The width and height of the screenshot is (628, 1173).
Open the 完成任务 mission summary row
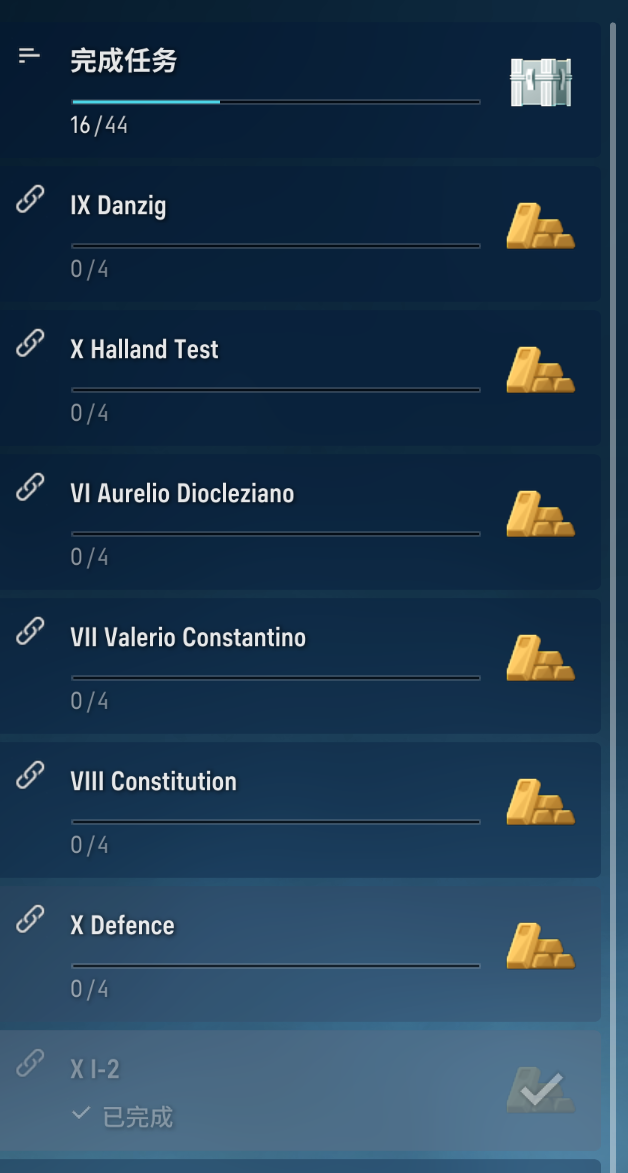[x=300, y=90]
